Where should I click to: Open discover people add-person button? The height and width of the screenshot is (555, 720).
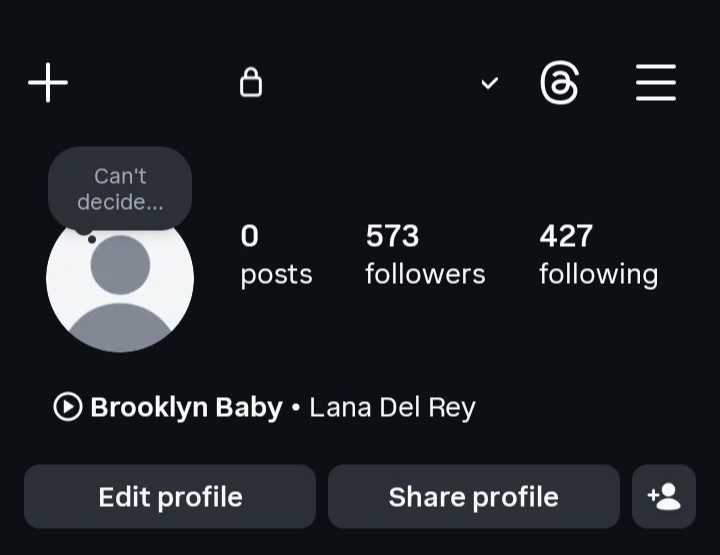point(664,496)
